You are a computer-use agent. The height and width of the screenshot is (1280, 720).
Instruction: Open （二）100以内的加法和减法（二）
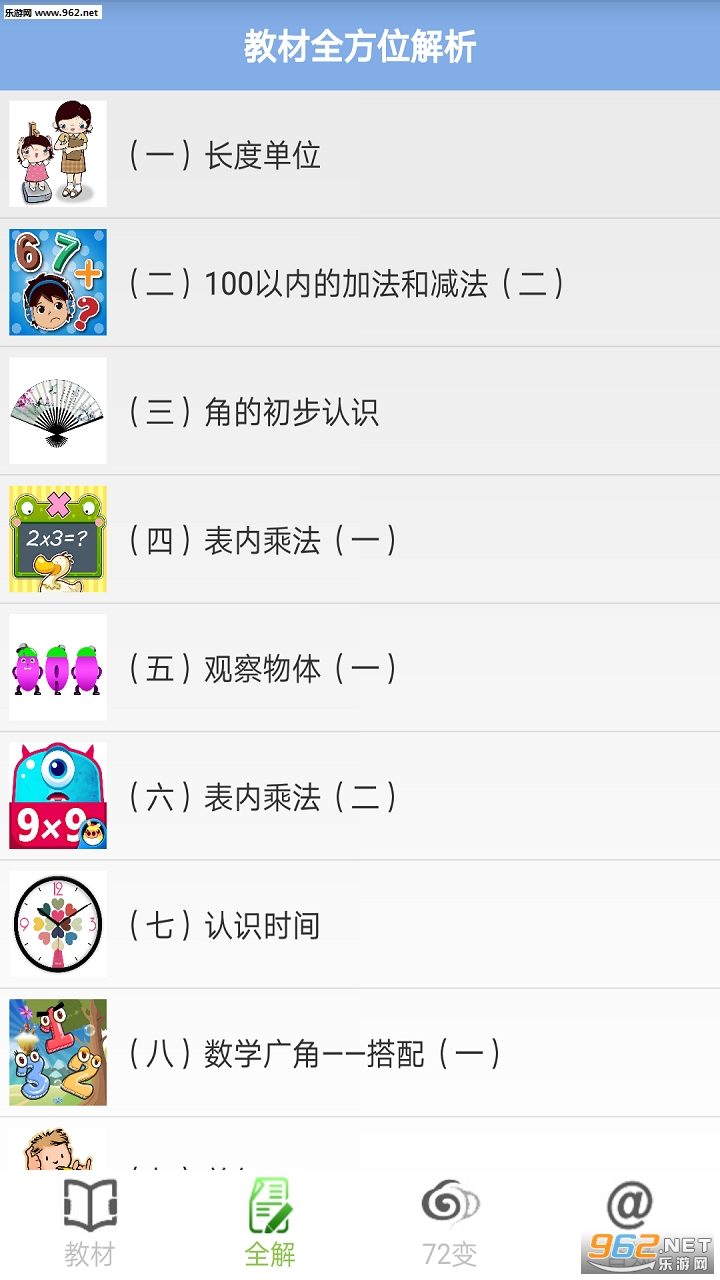(x=360, y=283)
